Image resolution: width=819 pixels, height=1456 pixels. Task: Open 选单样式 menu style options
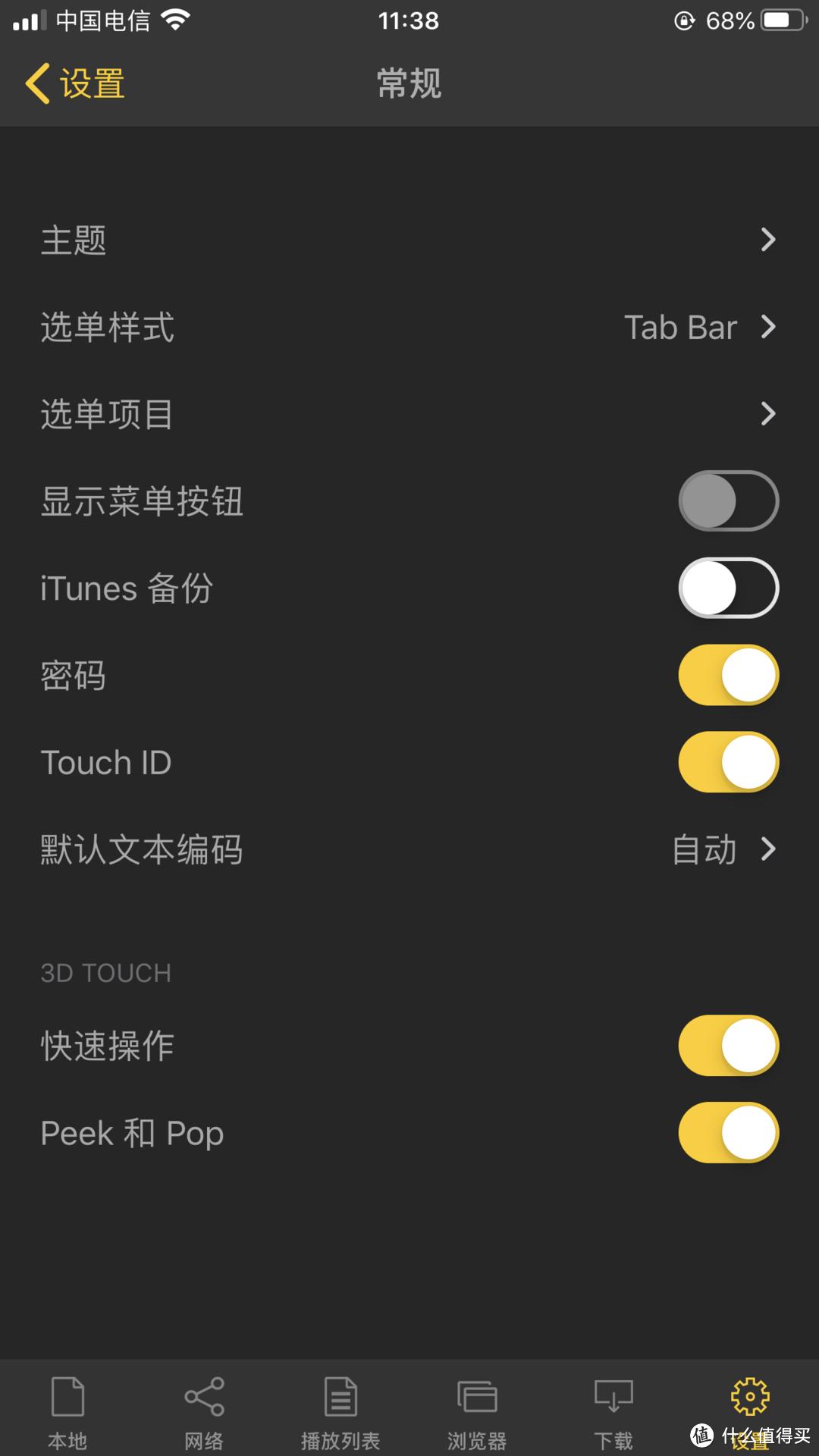pos(409,328)
